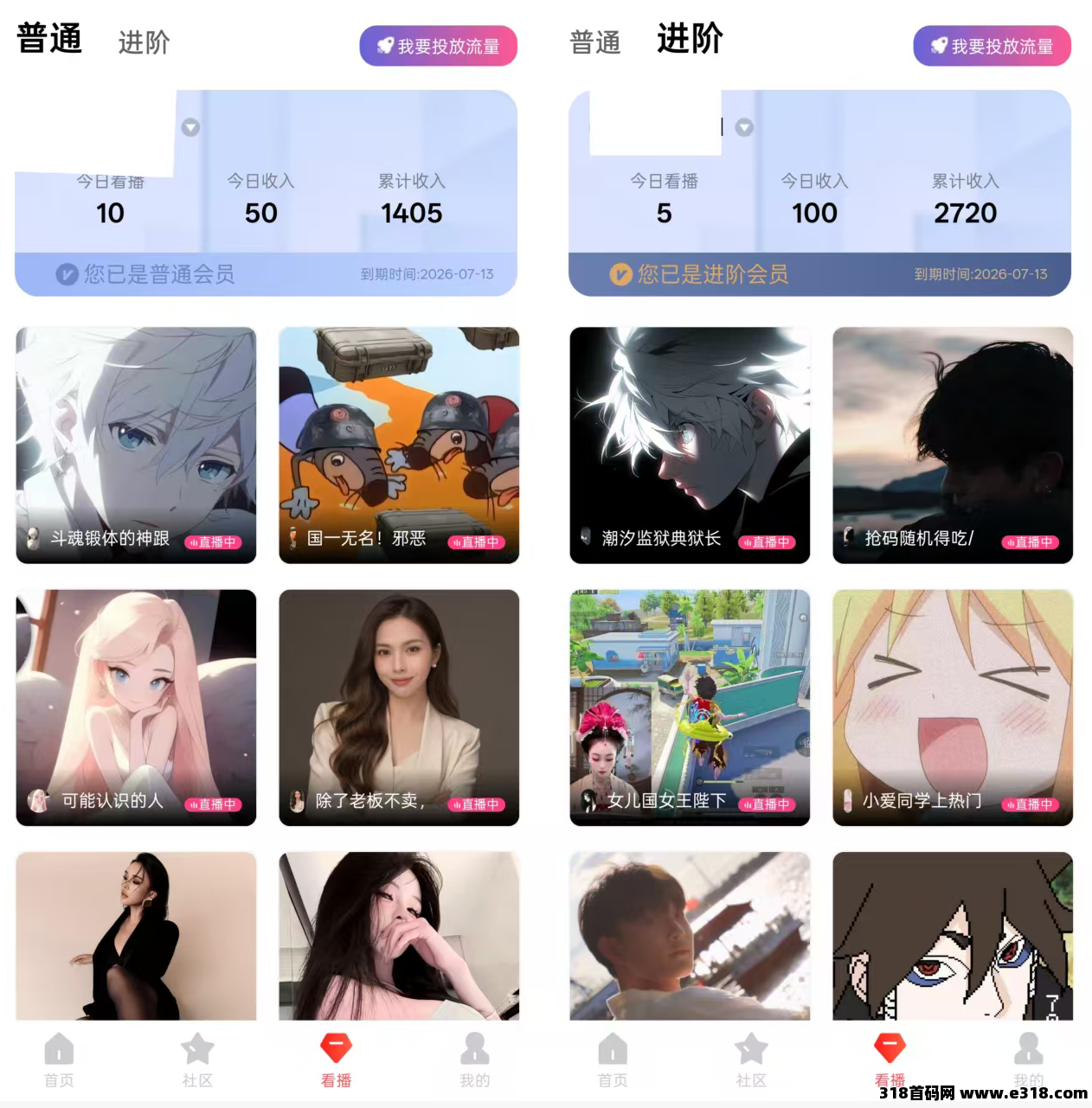Screen dimensions: 1092x1108
Task: Collapse the membership card using its arrow
Action: point(742,127)
